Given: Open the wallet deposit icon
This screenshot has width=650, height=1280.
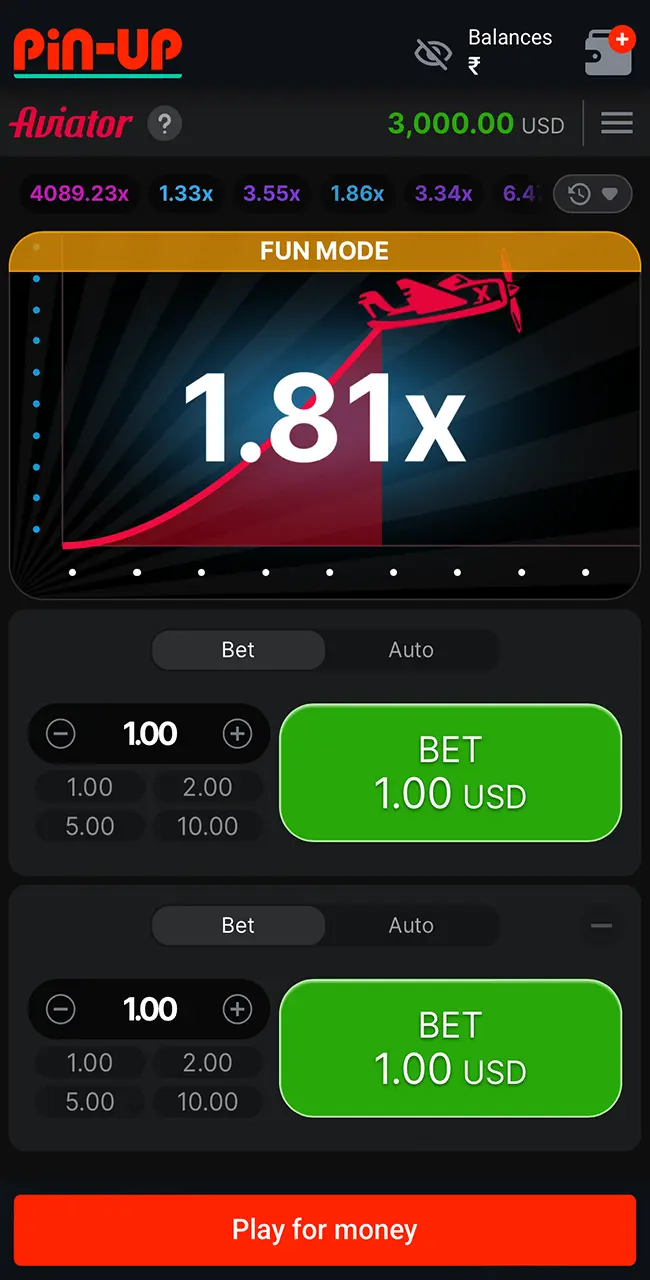Looking at the screenshot, I should click(608, 52).
